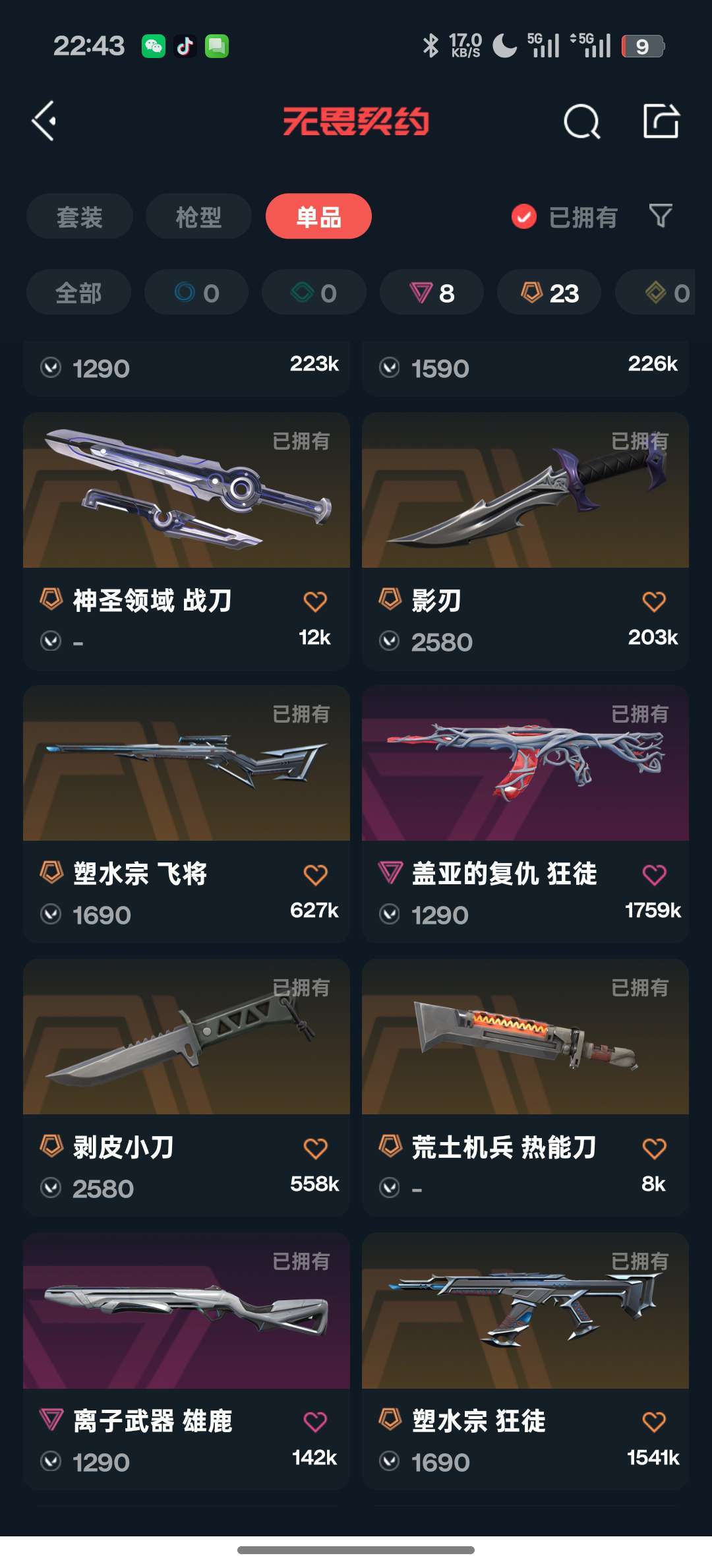Open the 离子武器 雄鹿 card
The height and width of the screenshot is (1568, 712).
tap(187, 1362)
